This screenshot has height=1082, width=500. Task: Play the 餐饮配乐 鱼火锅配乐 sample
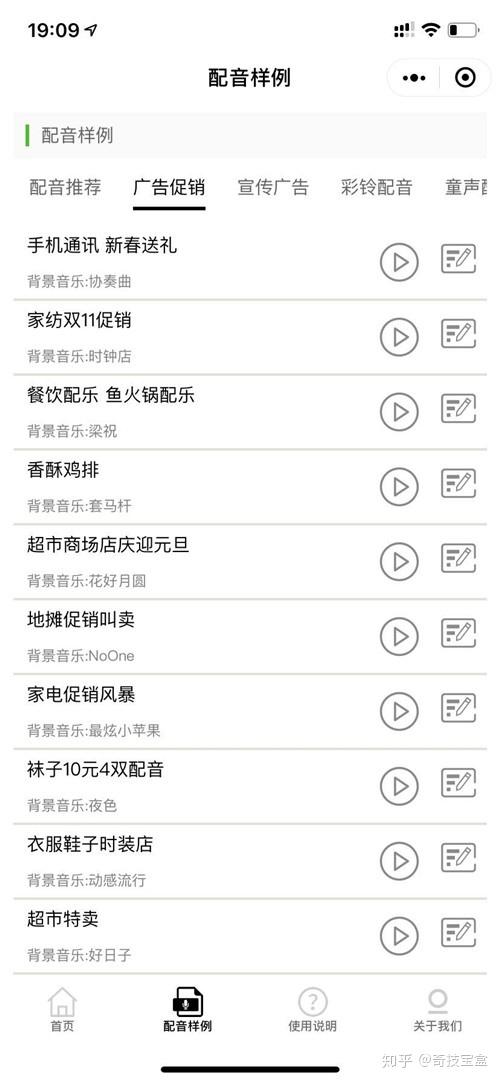(399, 412)
